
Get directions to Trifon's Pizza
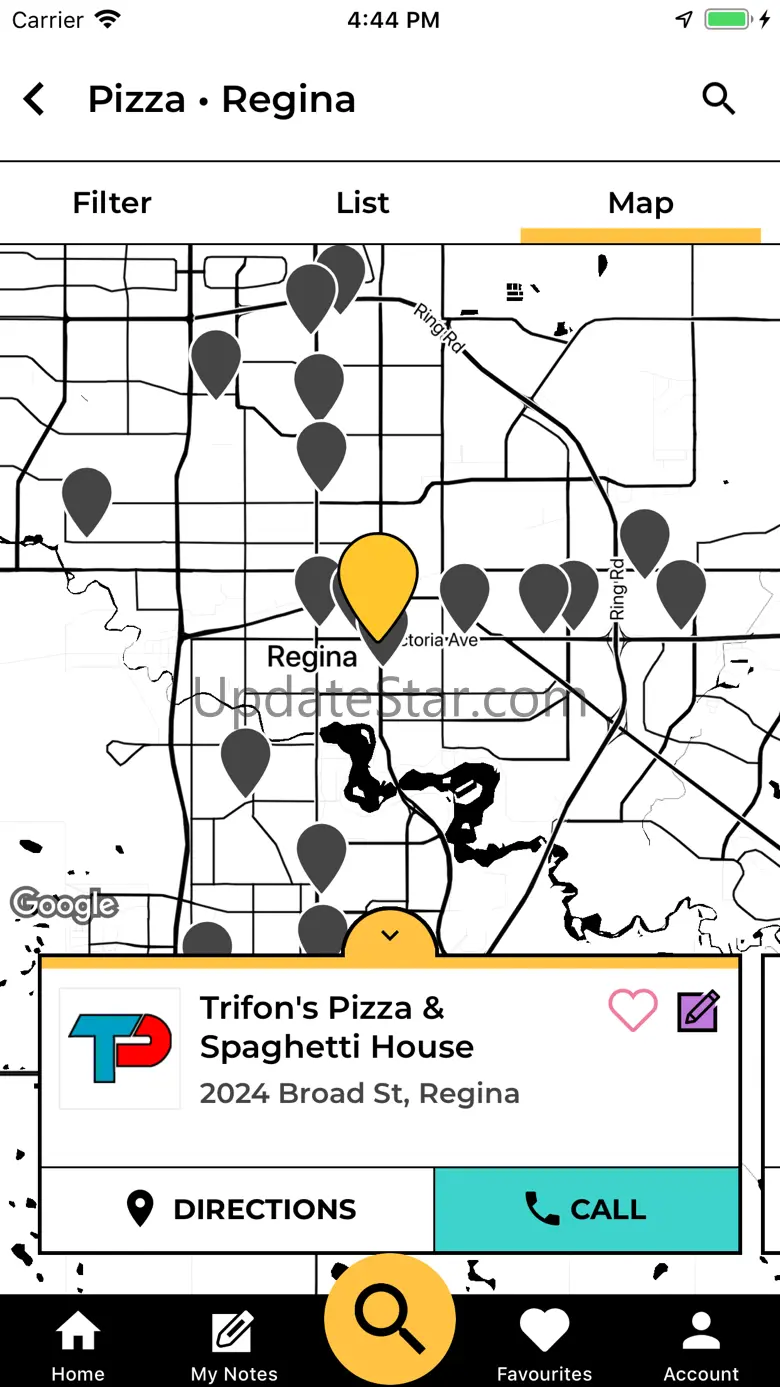(238, 1209)
